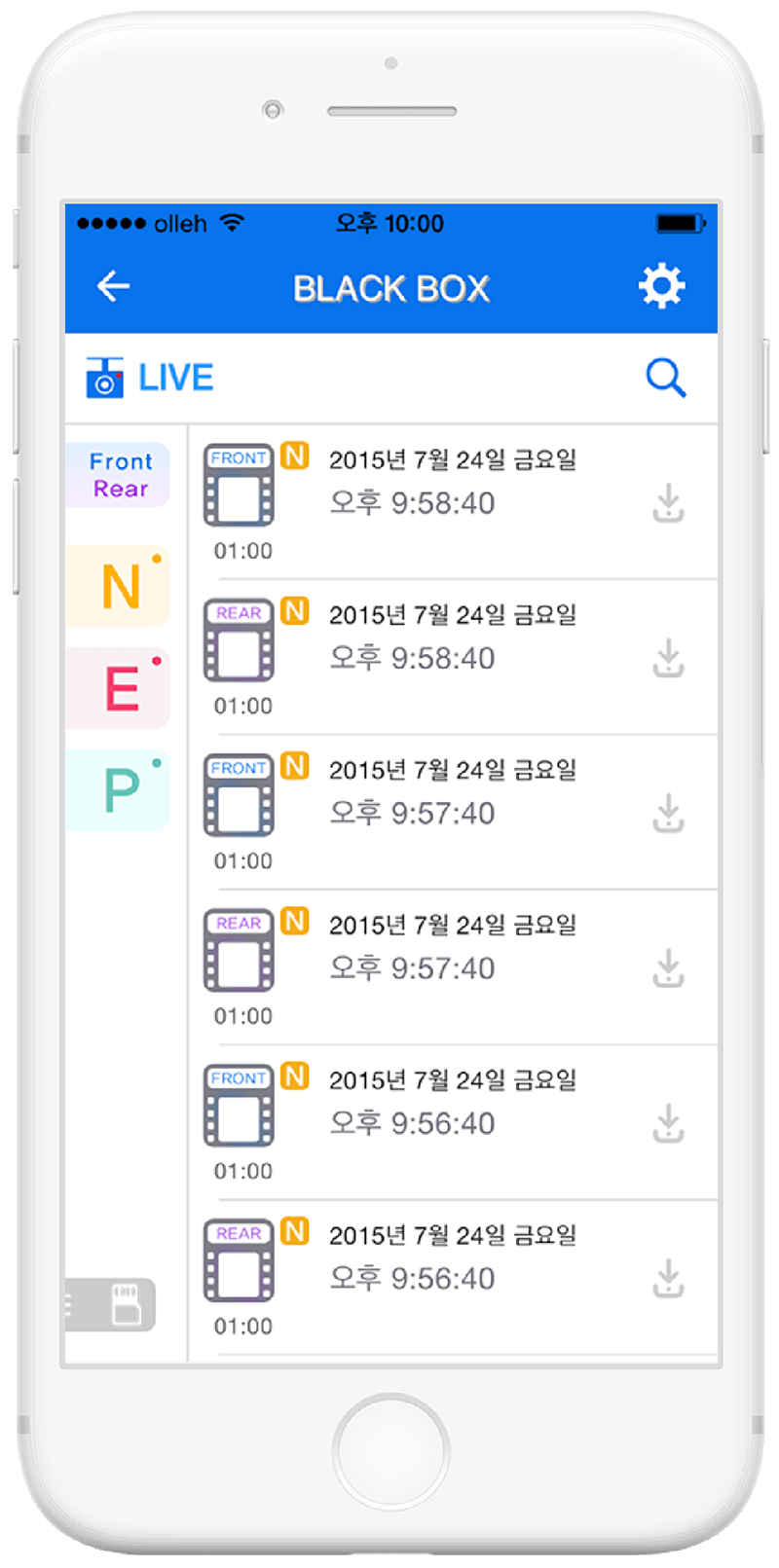Select the P recording filter
The image size is (779, 1568).
[122, 790]
